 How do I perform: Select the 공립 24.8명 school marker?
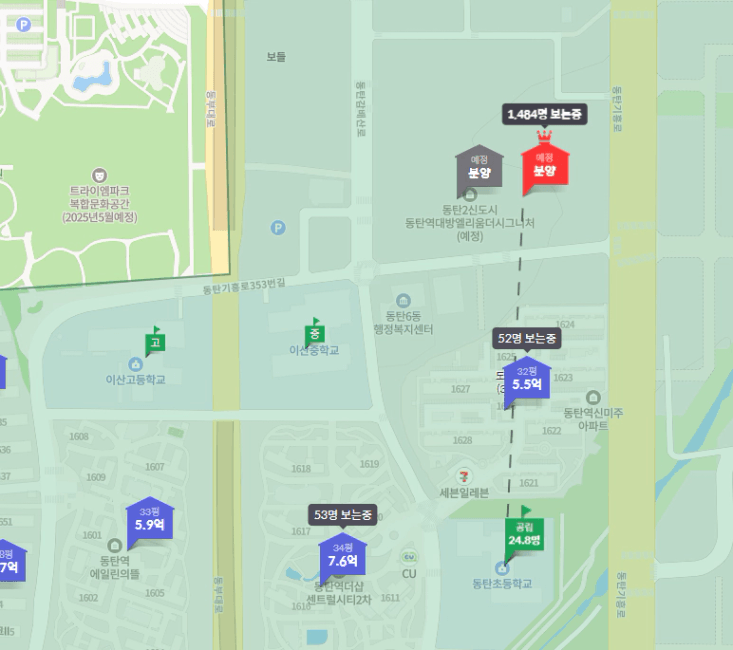pyautogui.click(x=524, y=536)
